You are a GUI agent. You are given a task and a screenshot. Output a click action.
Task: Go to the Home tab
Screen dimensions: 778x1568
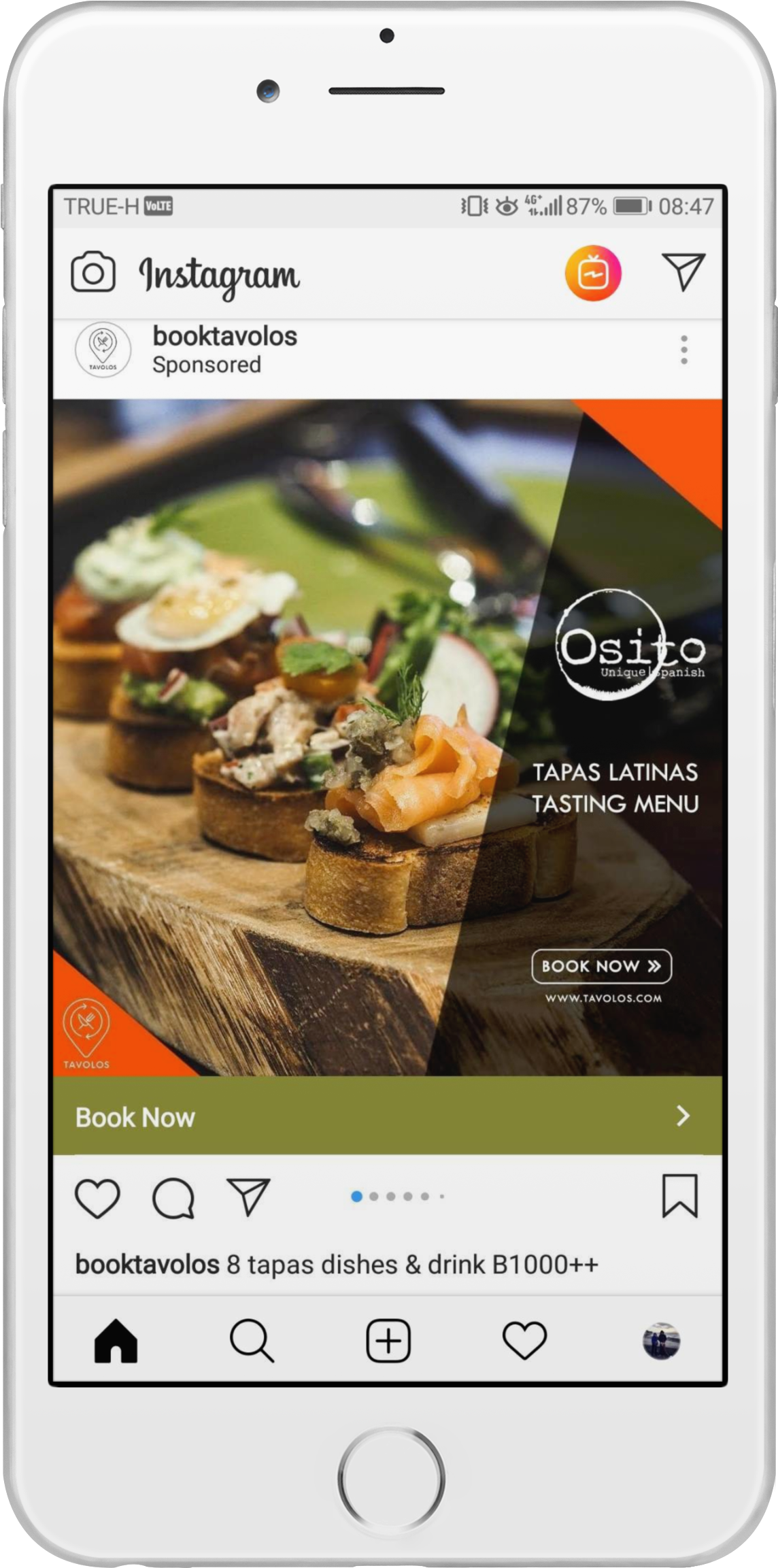116,1341
